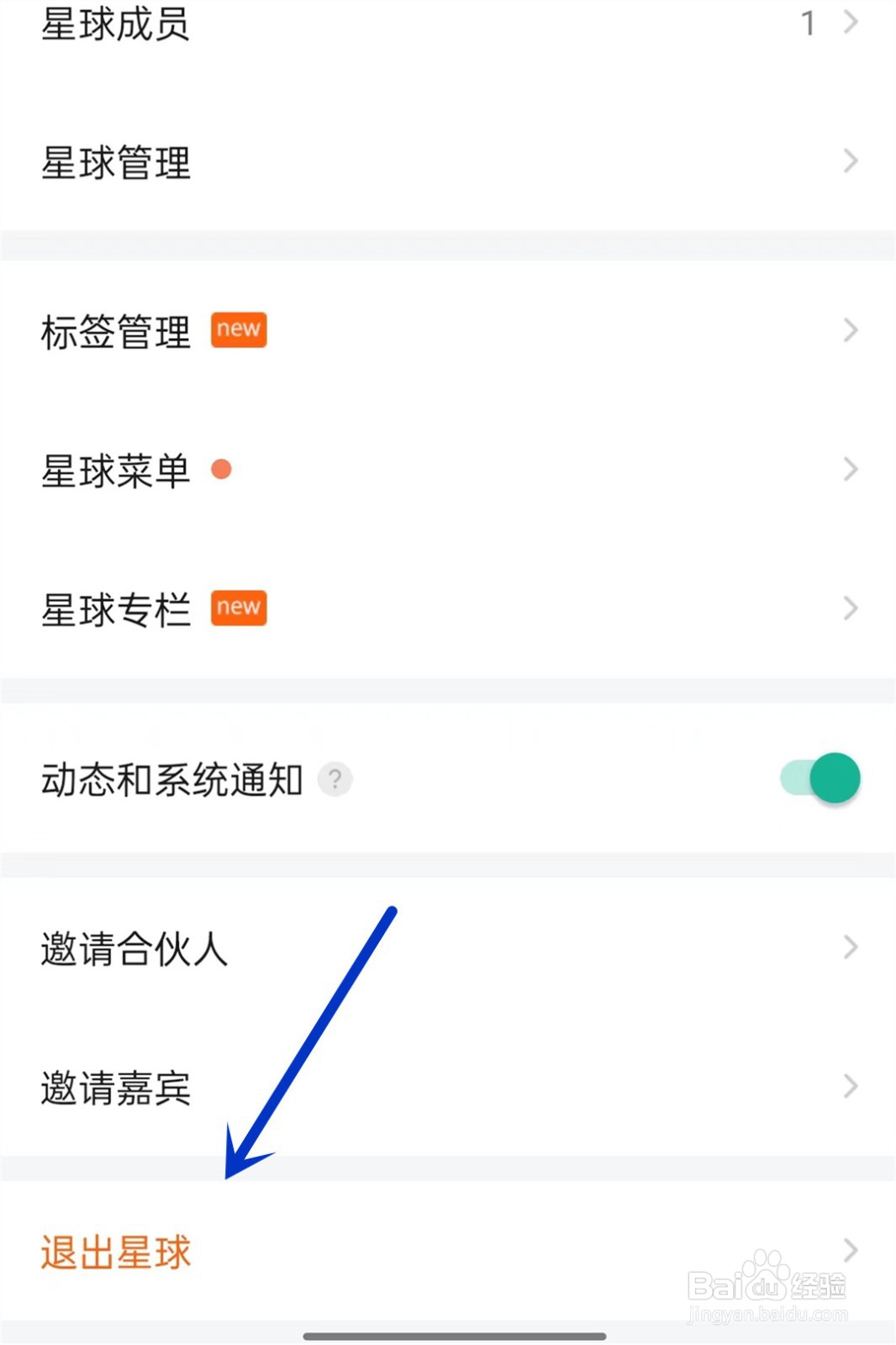Click the 'new' badge beside 星球专栏
Screen dimensions: 896x1345
coord(239,609)
